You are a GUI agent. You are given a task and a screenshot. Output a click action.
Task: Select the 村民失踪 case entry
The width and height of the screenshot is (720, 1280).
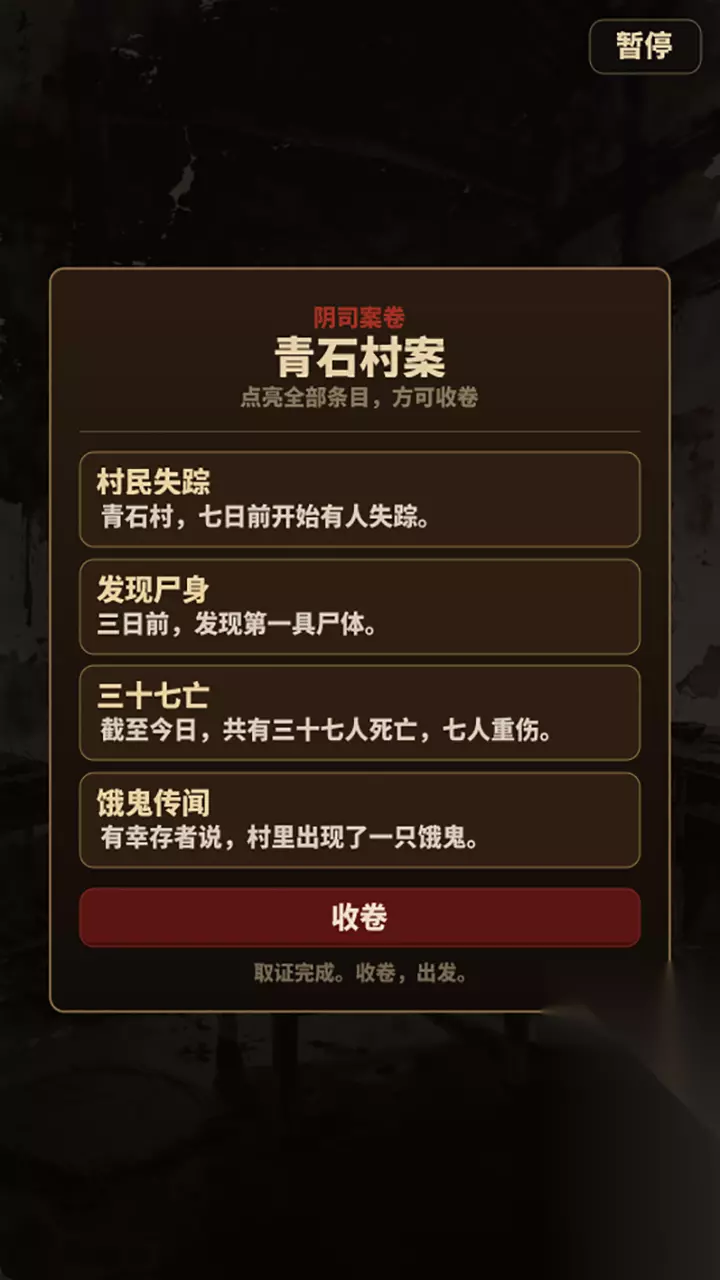(x=360, y=499)
